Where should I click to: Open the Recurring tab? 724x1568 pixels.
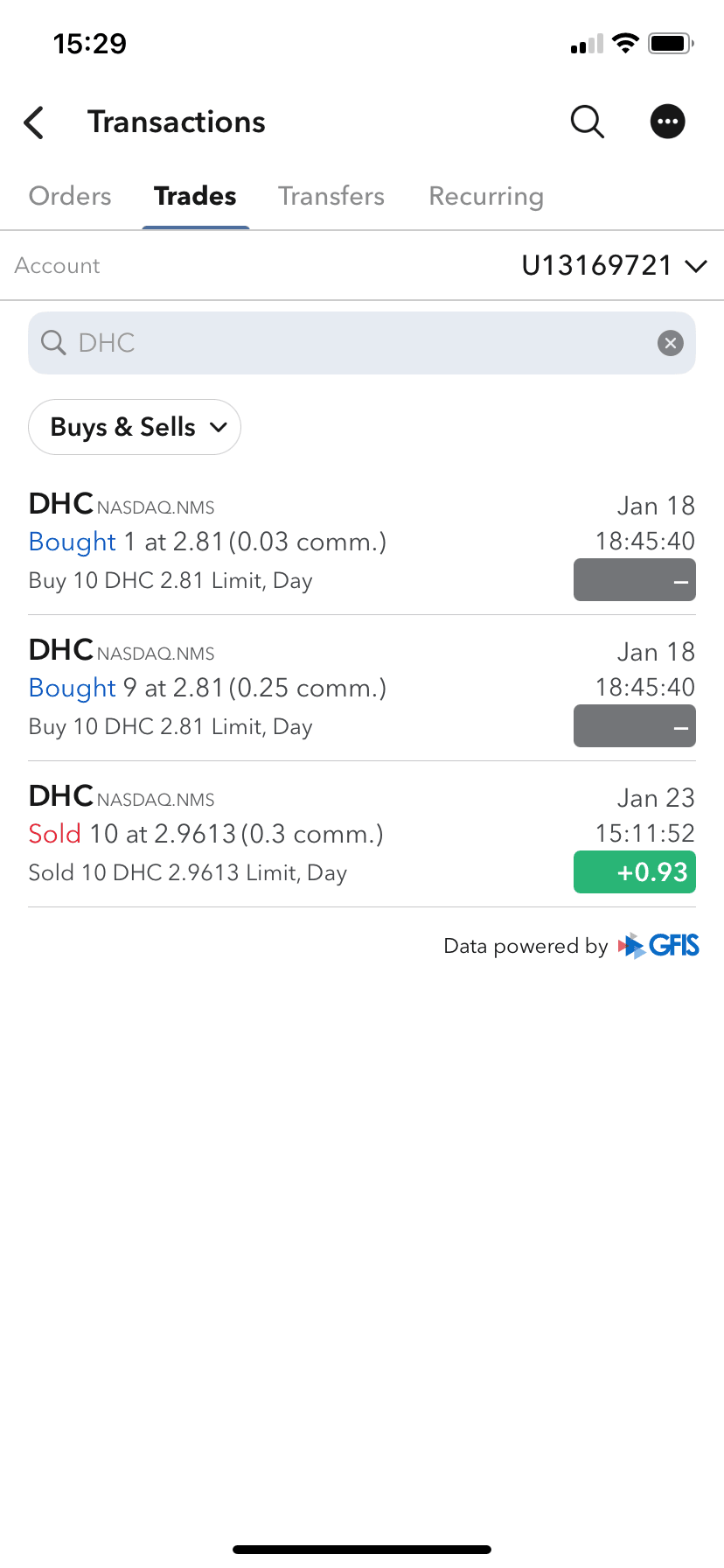click(486, 196)
